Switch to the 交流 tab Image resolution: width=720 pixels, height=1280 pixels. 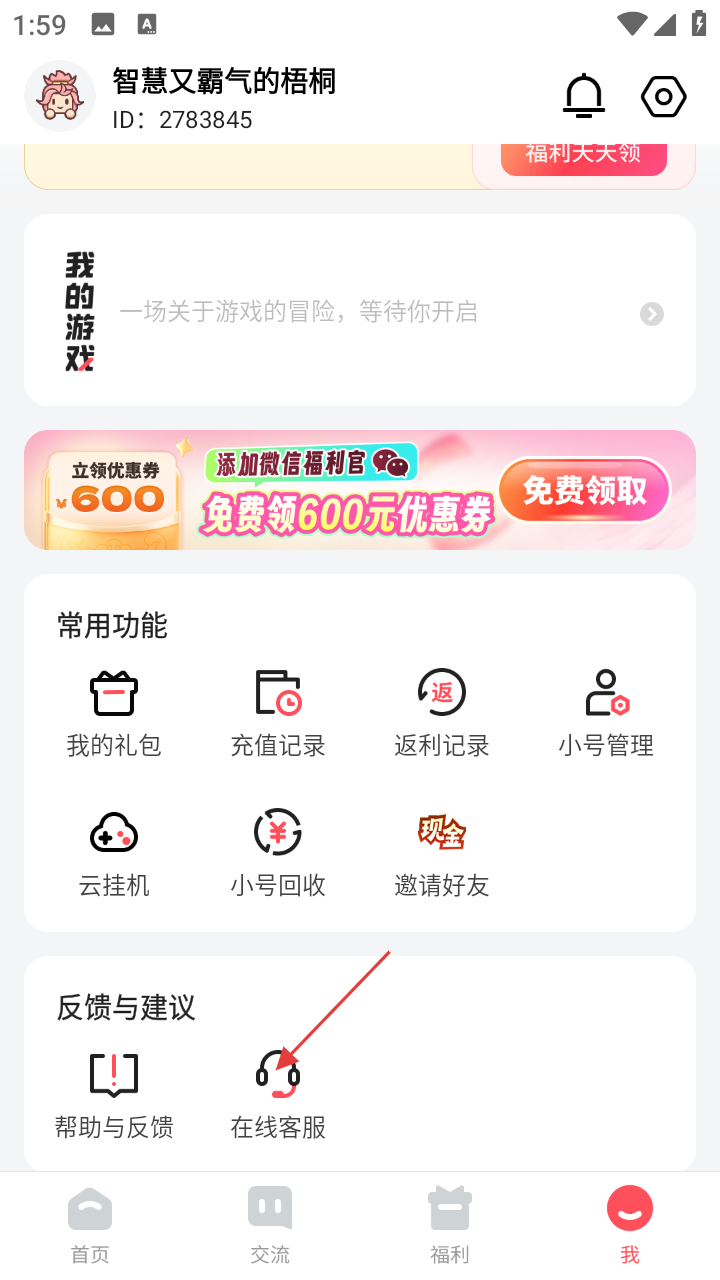(270, 1225)
